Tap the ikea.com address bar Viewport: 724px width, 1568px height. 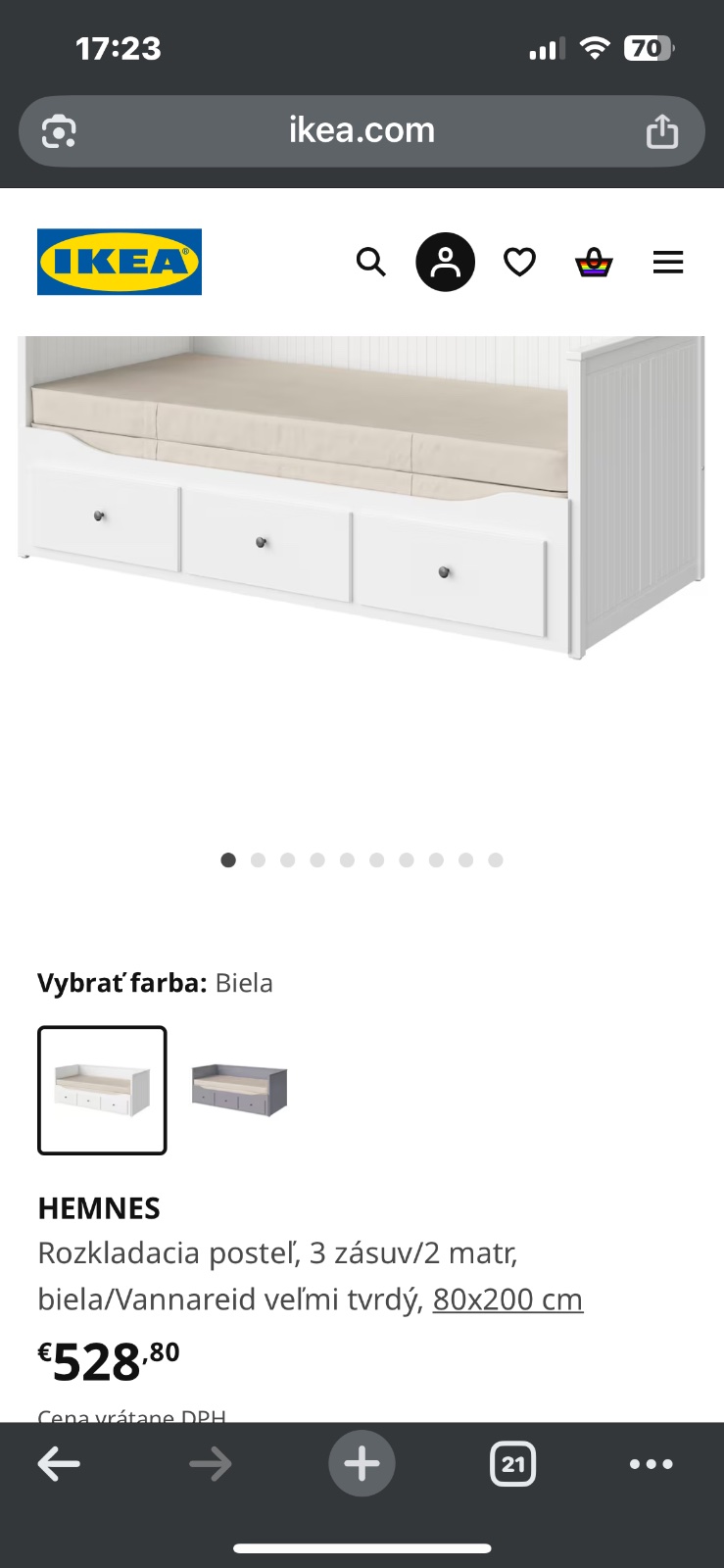click(362, 130)
